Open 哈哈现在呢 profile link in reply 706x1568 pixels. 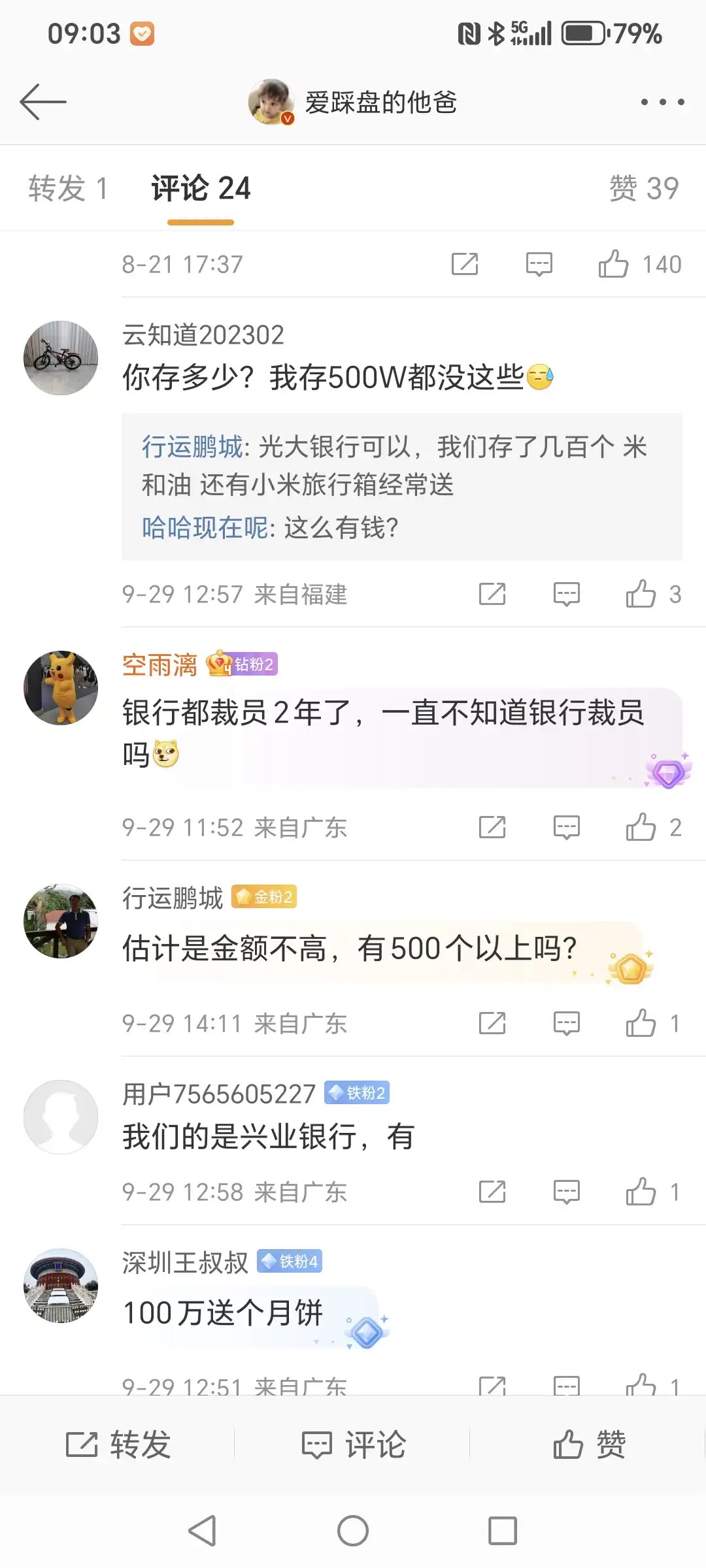[x=205, y=527]
